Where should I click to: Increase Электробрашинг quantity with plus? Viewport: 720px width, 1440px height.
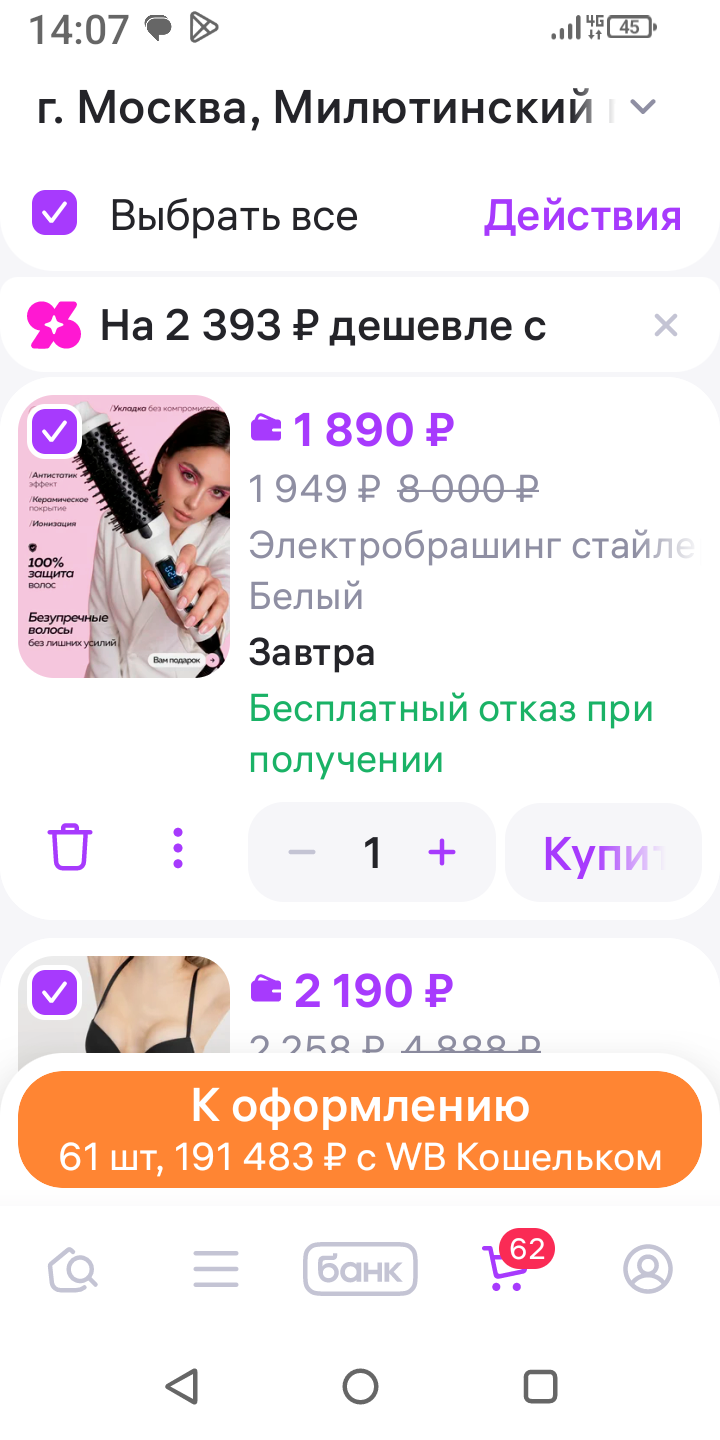click(x=442, y=852)
